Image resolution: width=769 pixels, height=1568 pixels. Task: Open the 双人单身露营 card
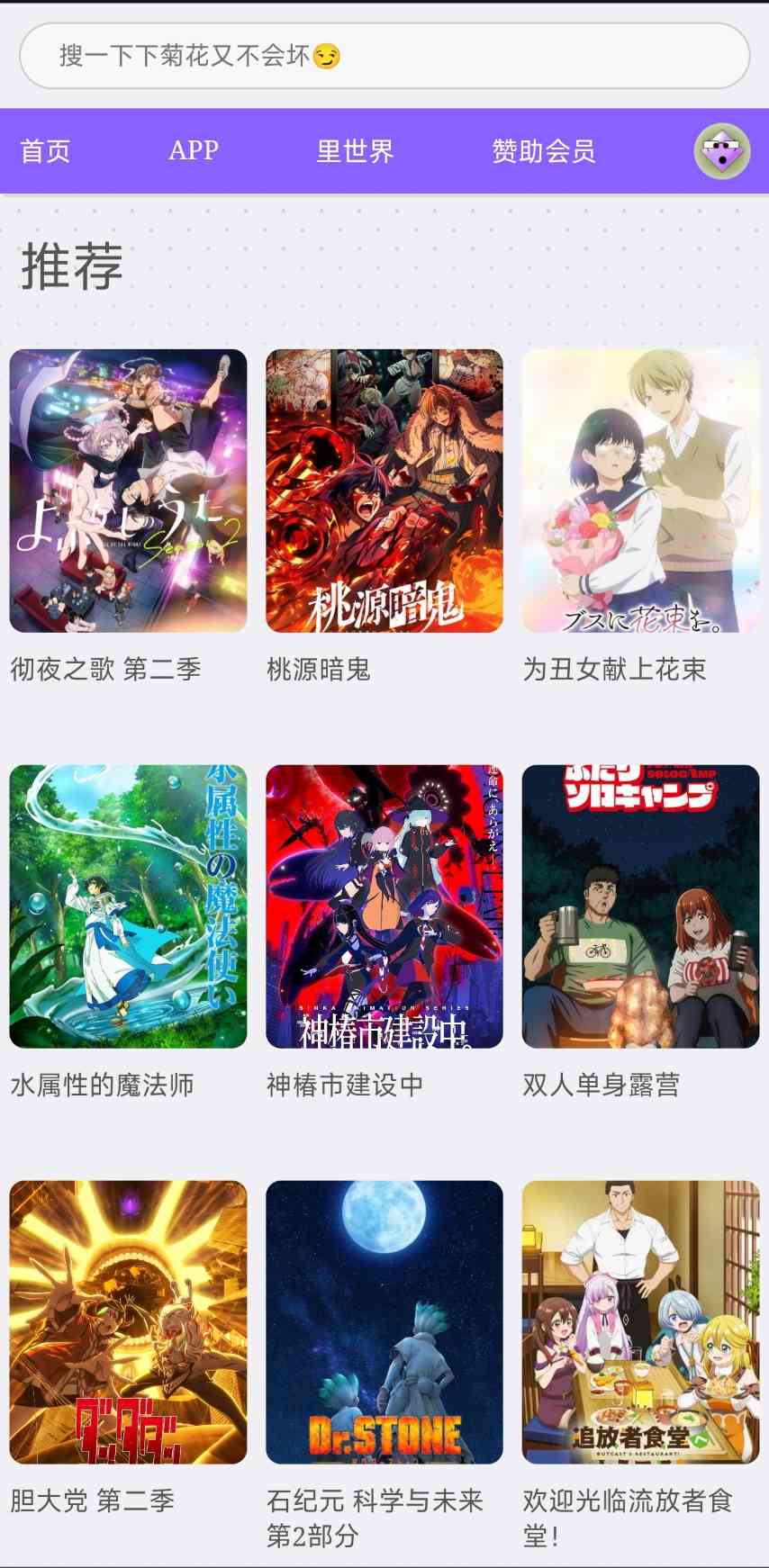click(x=640, y=906)
